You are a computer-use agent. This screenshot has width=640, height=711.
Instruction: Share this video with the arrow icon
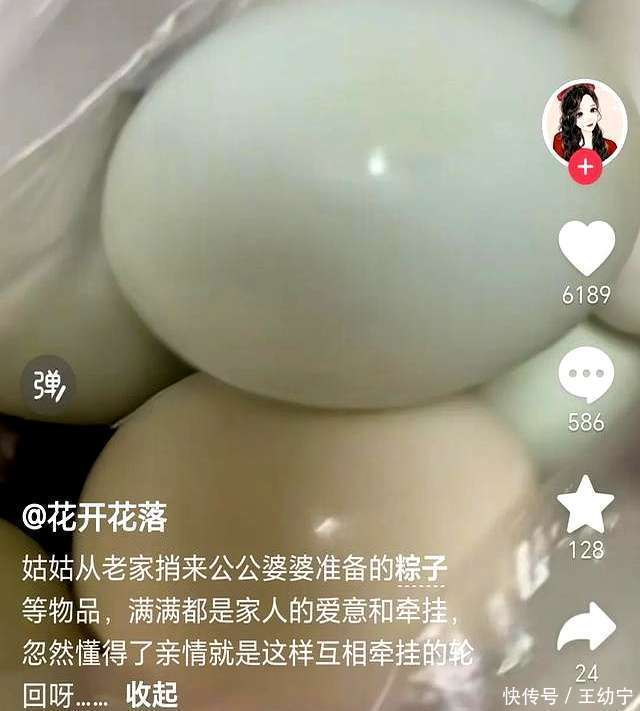pos(586,629)
